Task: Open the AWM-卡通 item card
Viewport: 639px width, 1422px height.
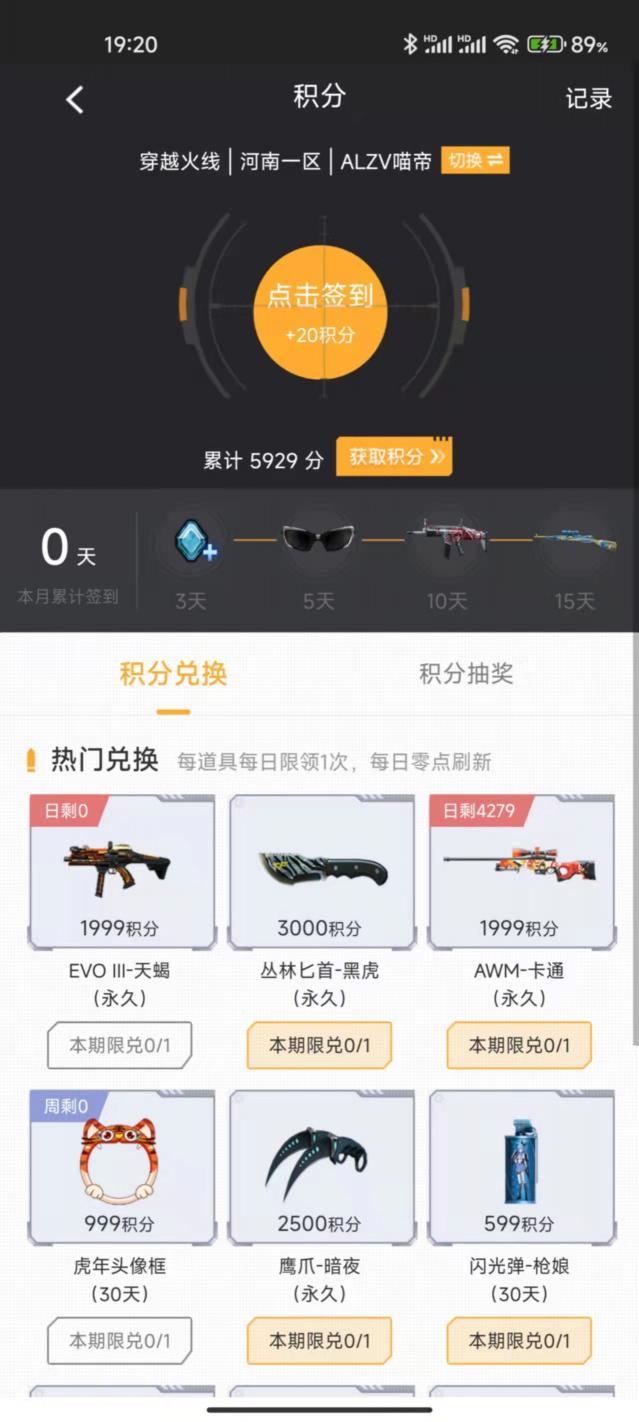Action: 521,872
